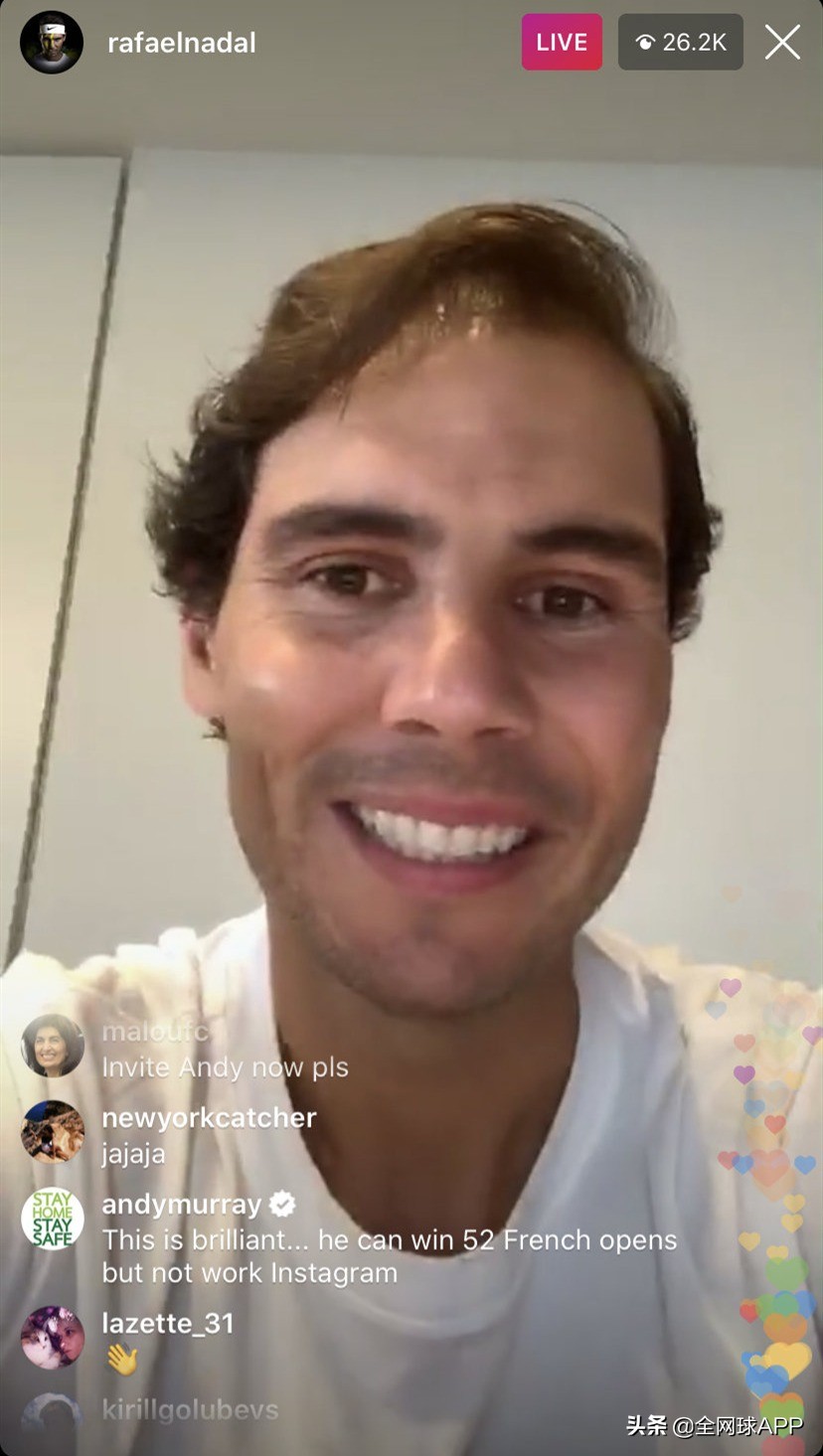Open the 26.2K viewers list
Image resolution: width=823 pixels, height=1456 pixels.
[680, 43]
